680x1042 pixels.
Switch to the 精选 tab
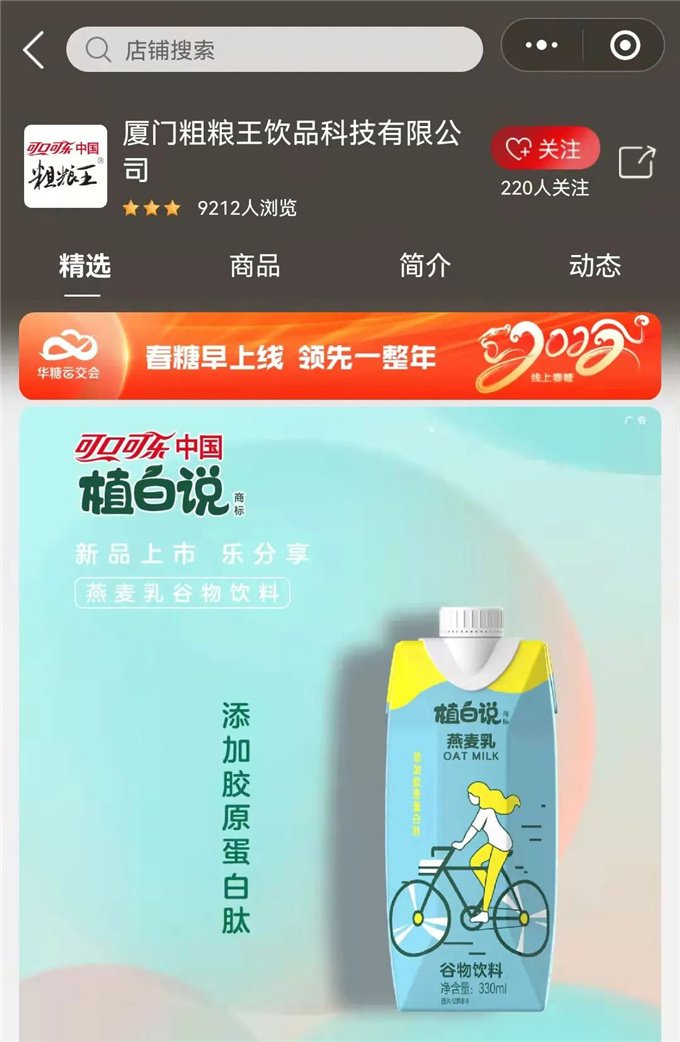coord(84,266)
